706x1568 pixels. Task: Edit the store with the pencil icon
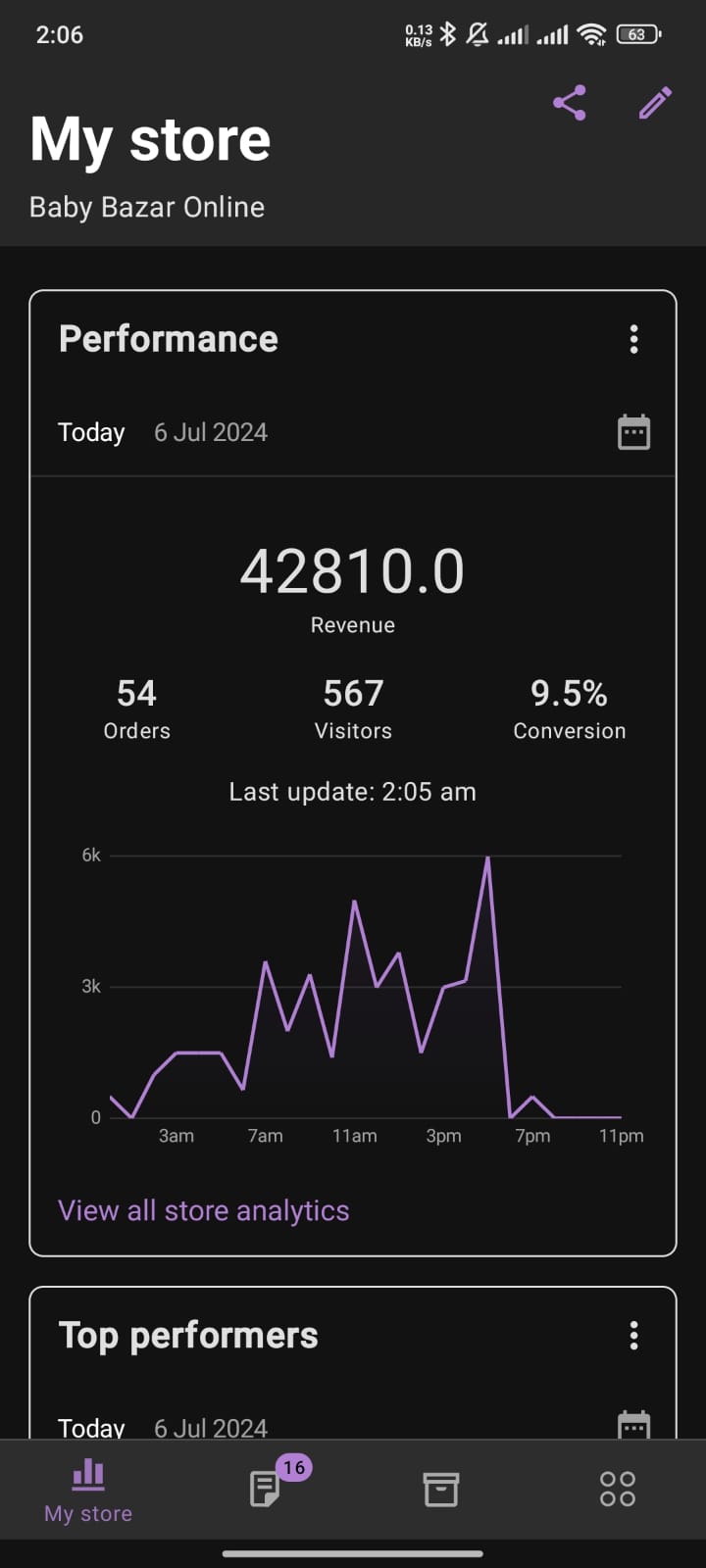(655, 103)
